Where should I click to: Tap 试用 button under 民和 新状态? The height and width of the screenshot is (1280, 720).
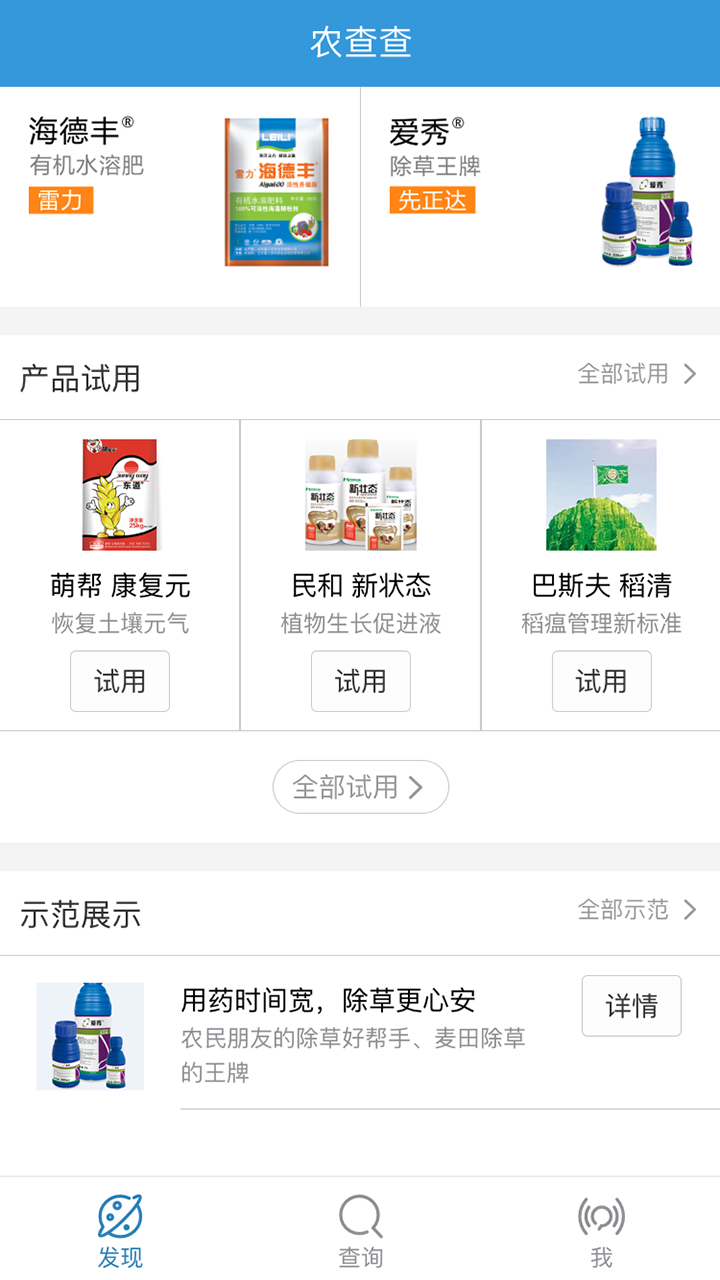click(360, 681)
